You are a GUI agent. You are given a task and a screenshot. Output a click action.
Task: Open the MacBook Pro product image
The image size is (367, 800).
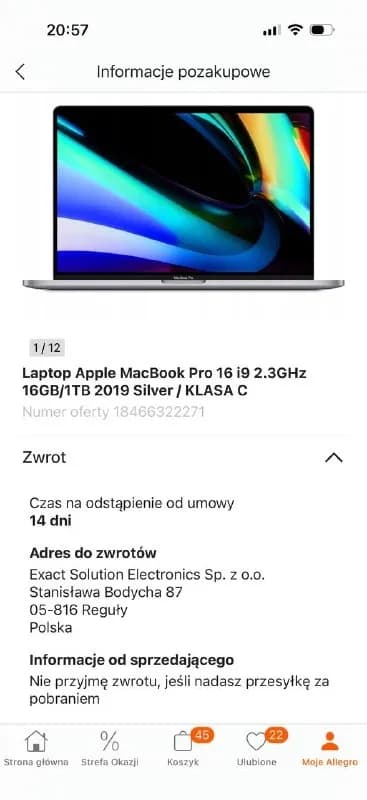(x=183, y=199)
